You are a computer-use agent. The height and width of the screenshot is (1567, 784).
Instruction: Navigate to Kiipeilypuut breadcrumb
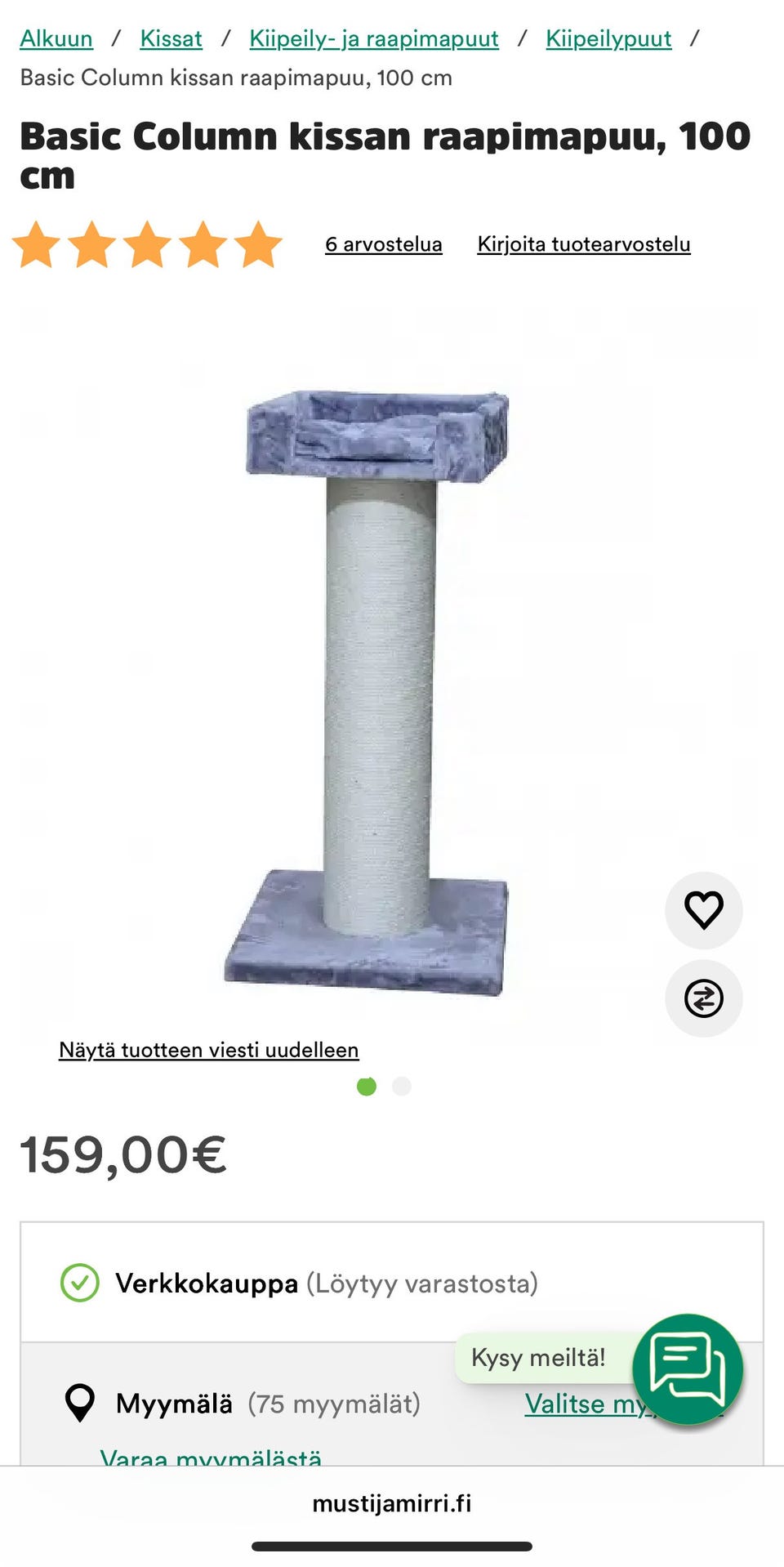(x=609, y=38)
